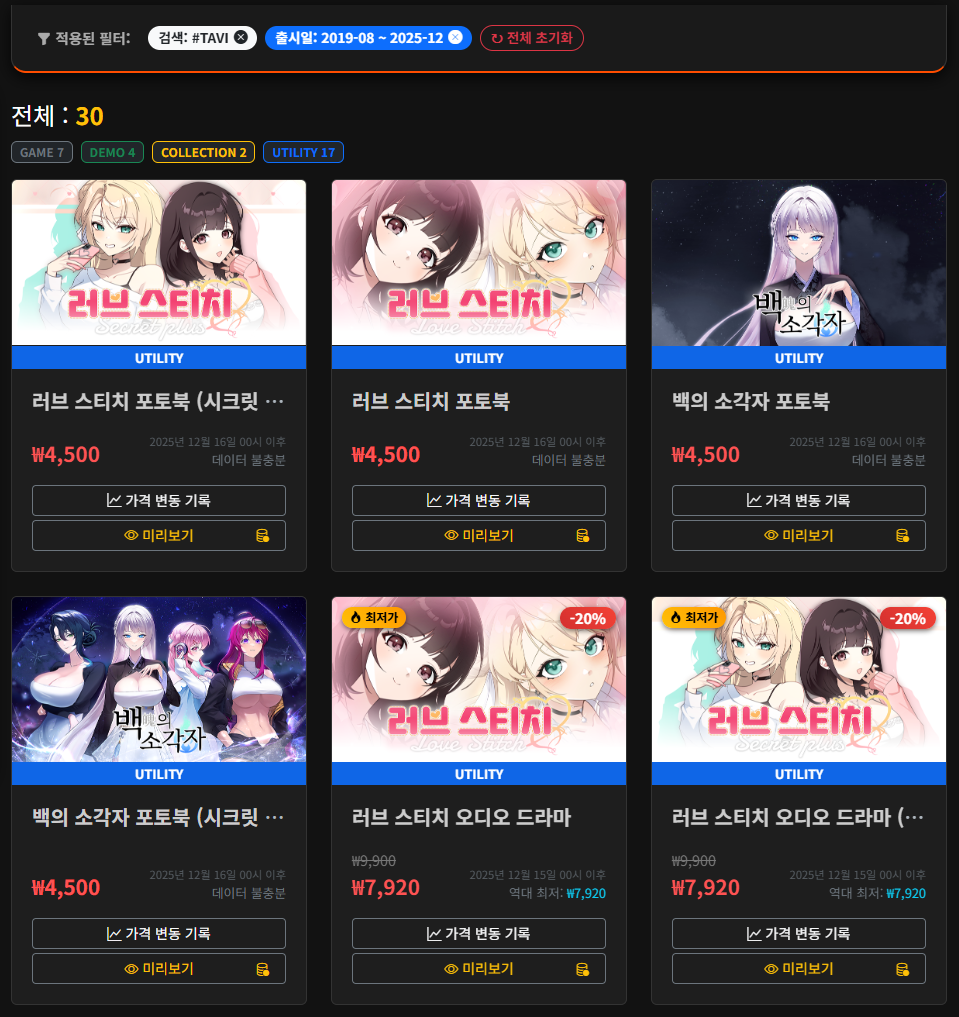This screenshot has height=1017, width=959.
Task: Show only COLLECTION 2 items
Action: point(203,152)
